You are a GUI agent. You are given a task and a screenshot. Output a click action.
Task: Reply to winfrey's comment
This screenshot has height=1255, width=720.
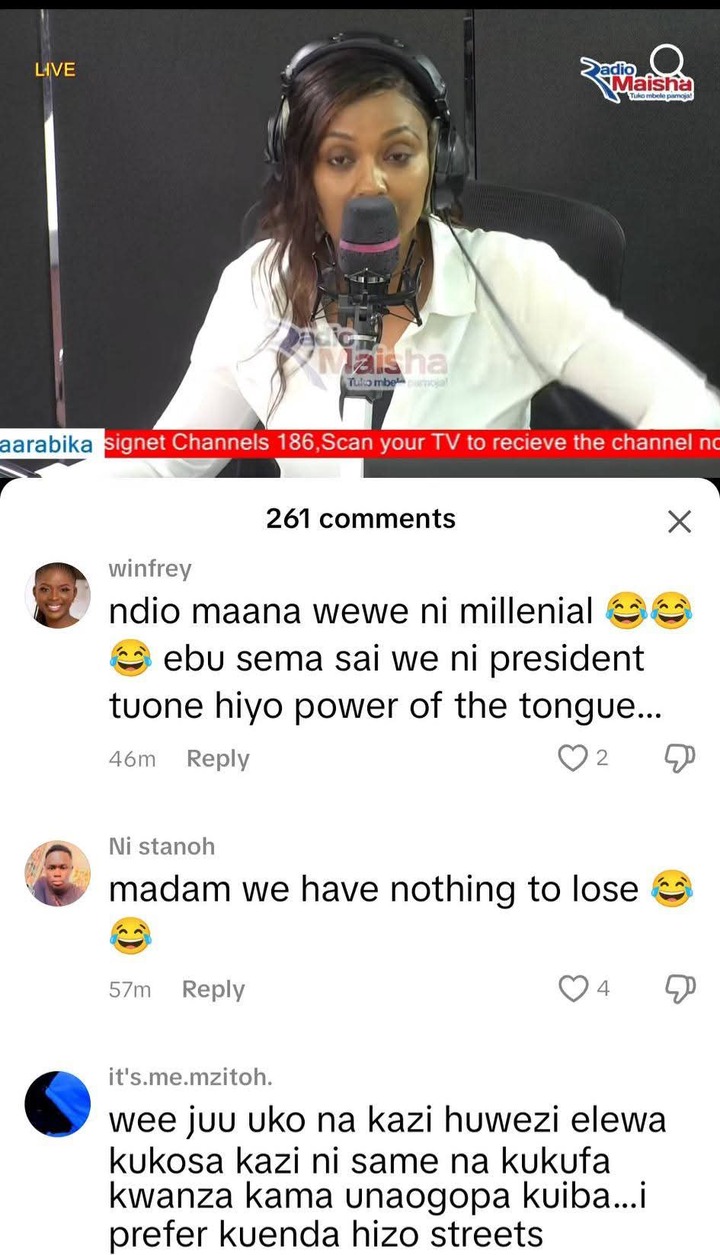click(217, 759)
